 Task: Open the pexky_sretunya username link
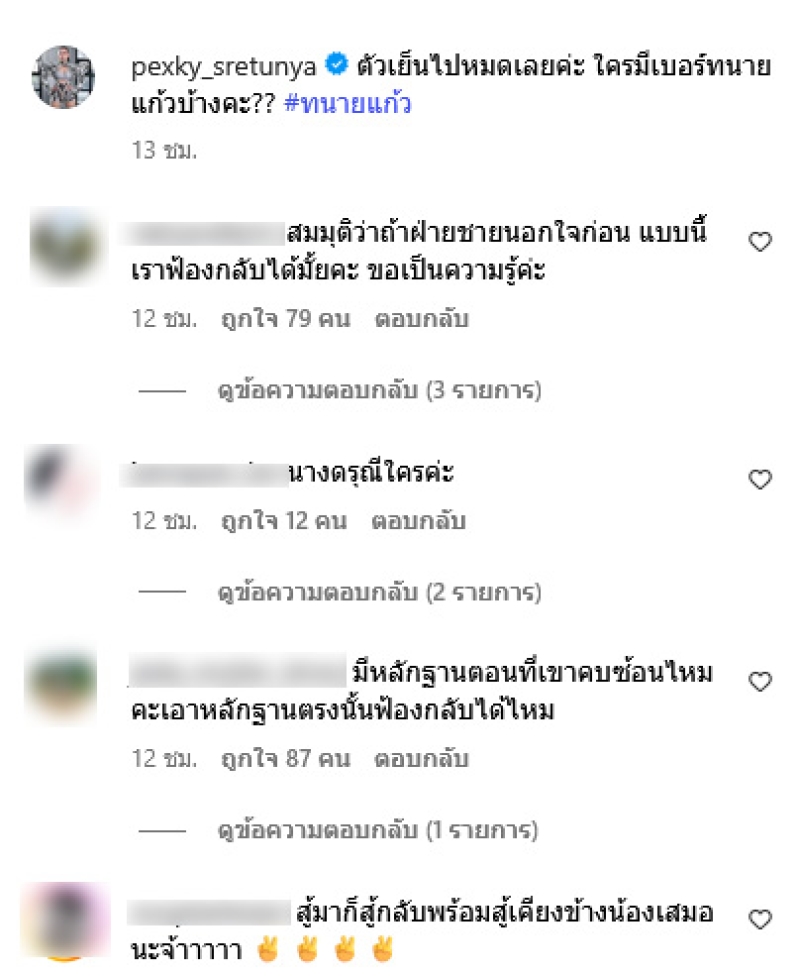tap(224, 65)
